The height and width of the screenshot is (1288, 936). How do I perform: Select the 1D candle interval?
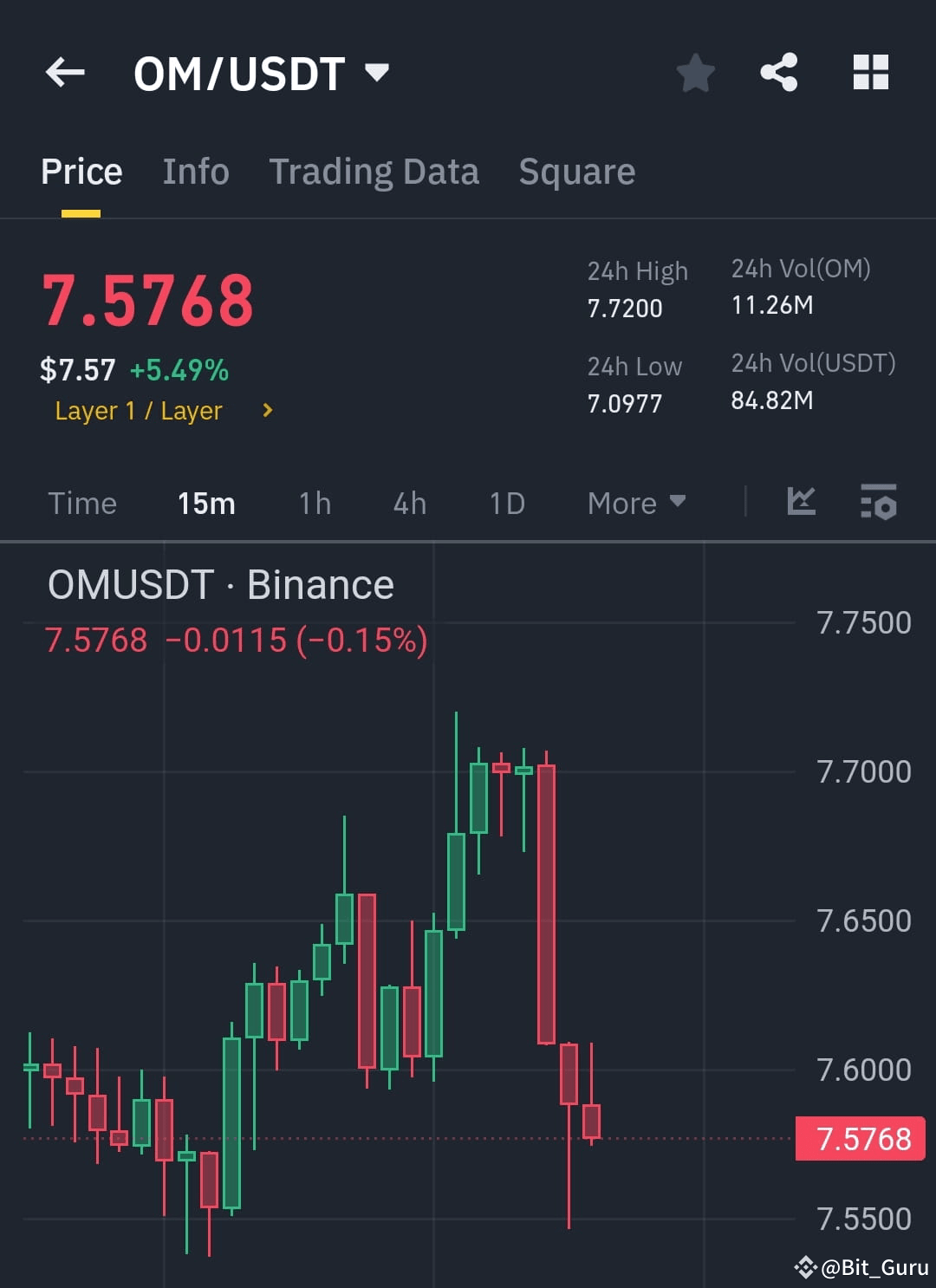[507, 503]
